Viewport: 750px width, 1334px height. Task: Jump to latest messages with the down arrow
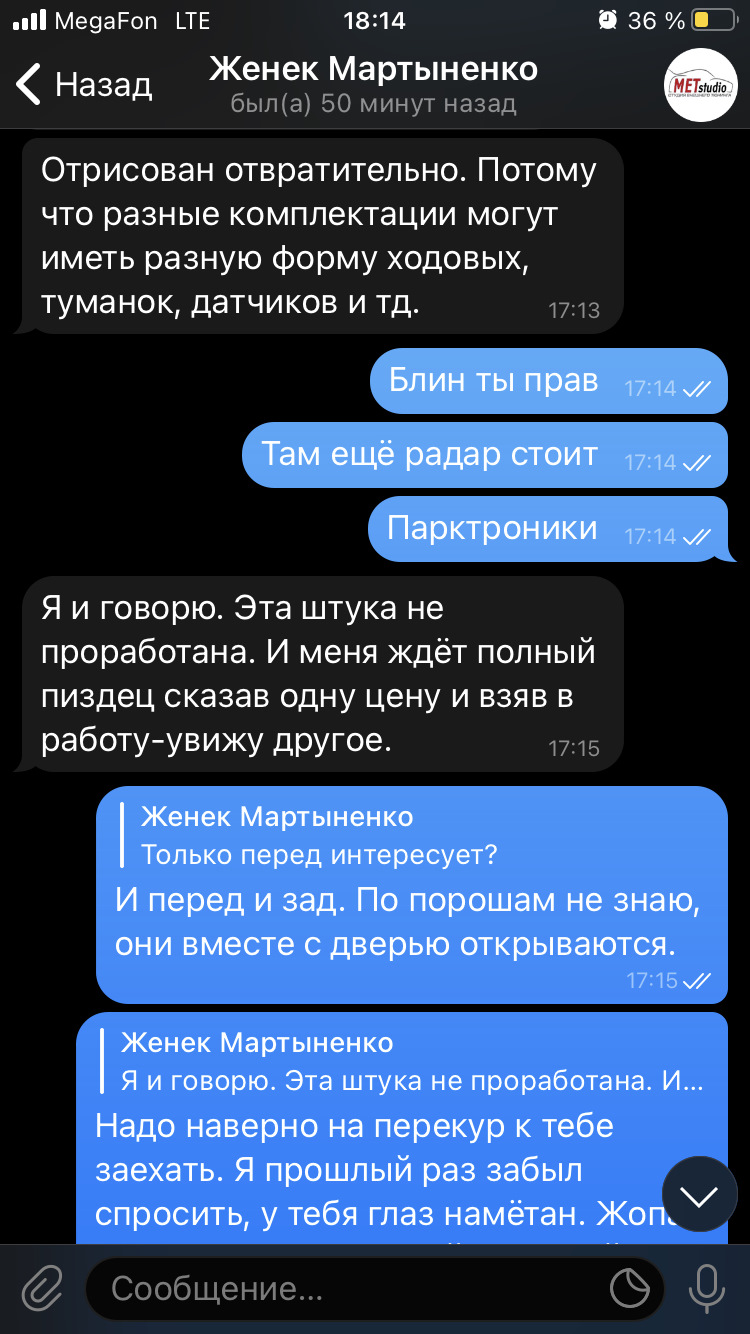(x=699, y=1194)
